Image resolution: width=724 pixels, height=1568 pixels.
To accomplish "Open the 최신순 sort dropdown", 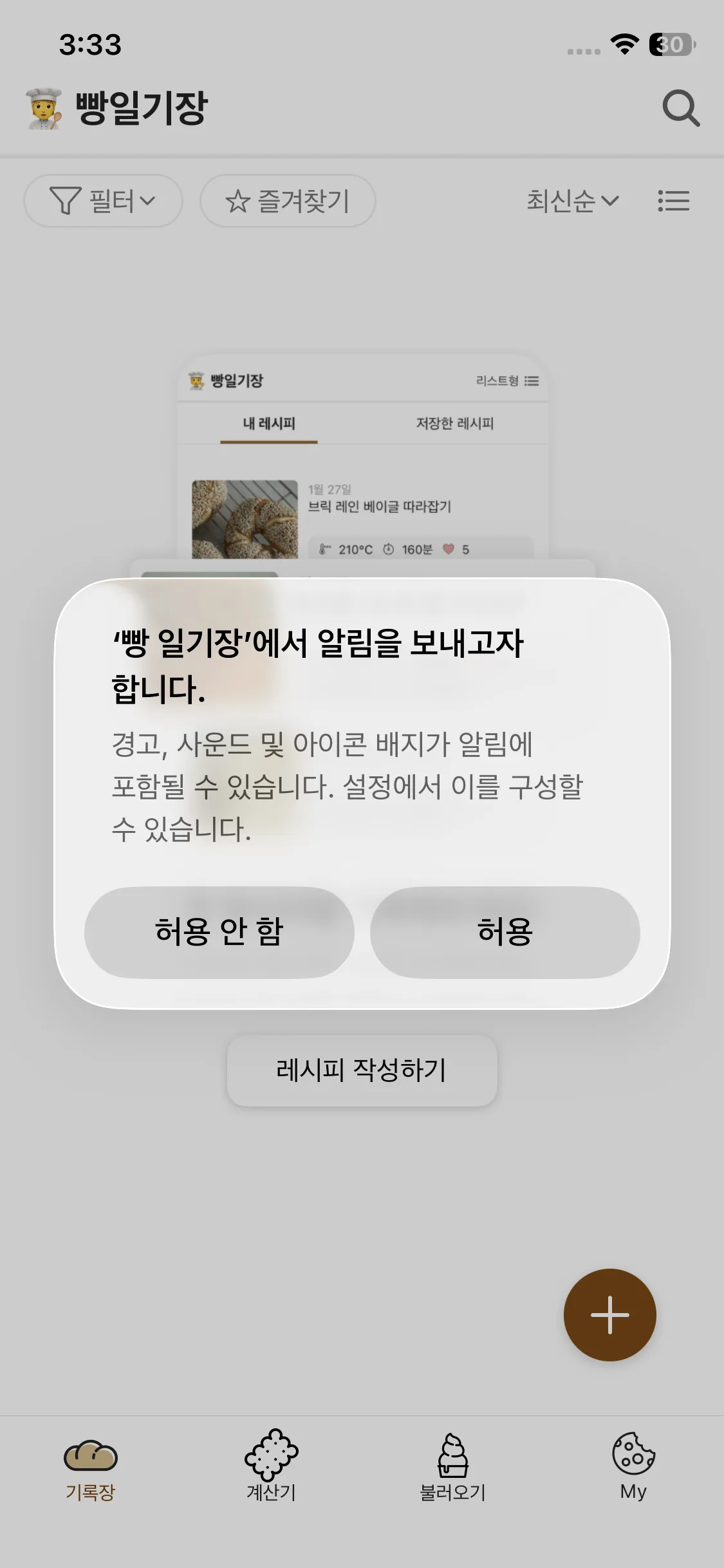I will pyautogui.click(x=573, y=201).
